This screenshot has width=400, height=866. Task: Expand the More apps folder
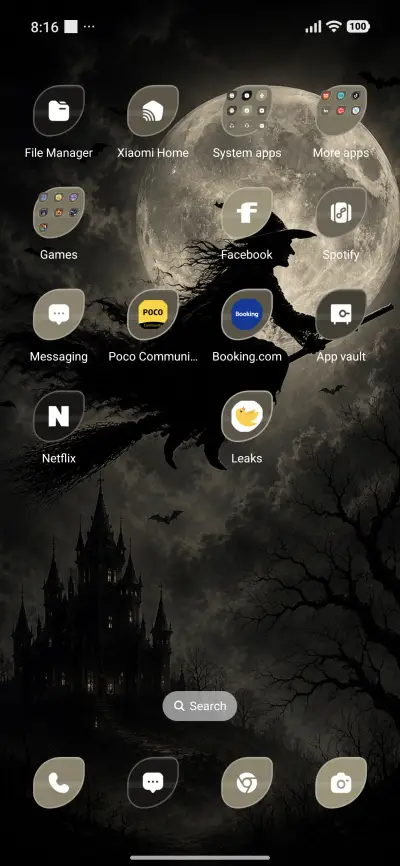(x=341, y=110)
